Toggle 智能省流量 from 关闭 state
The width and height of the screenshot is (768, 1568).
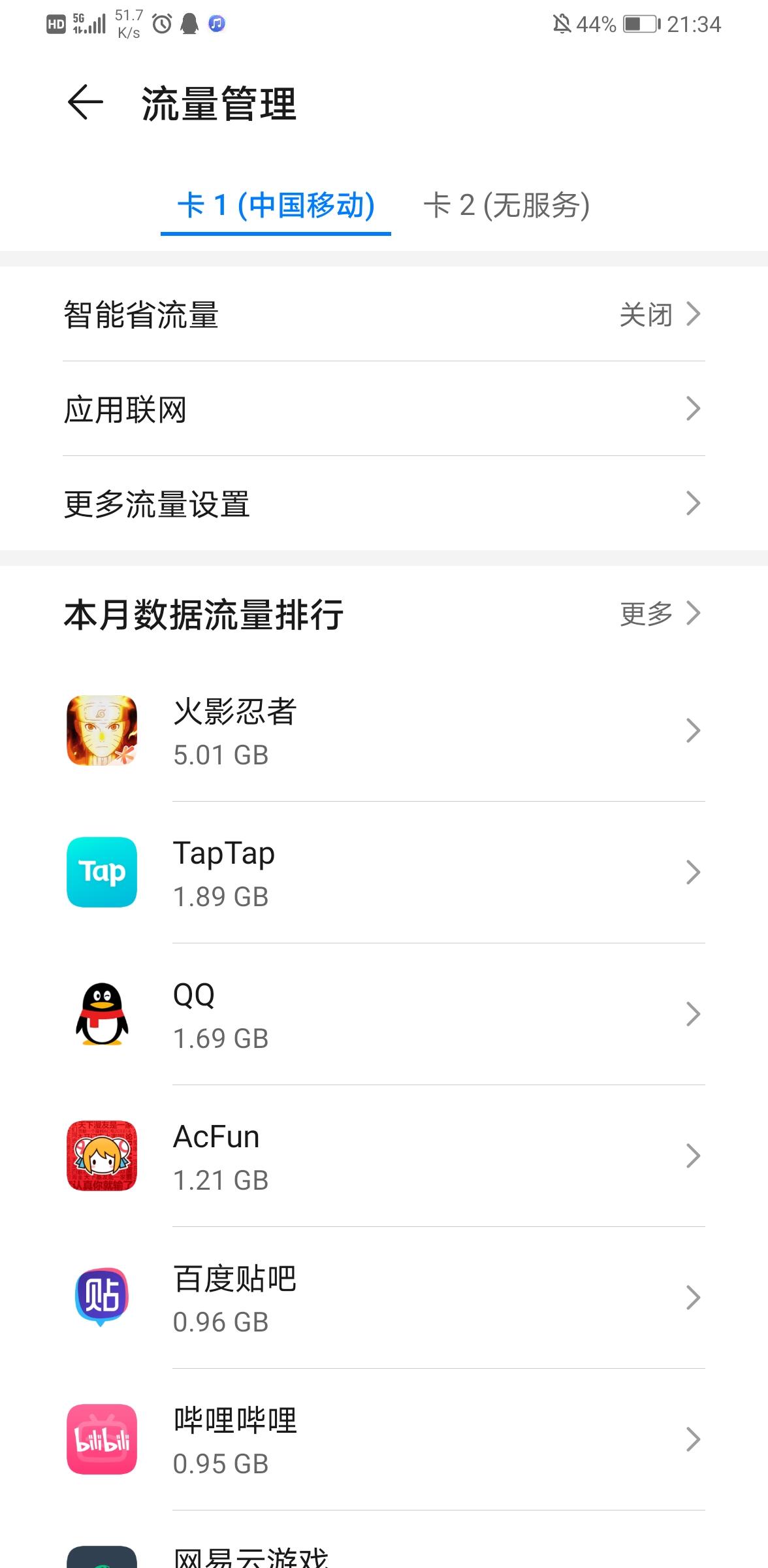(x=384, y=315)
